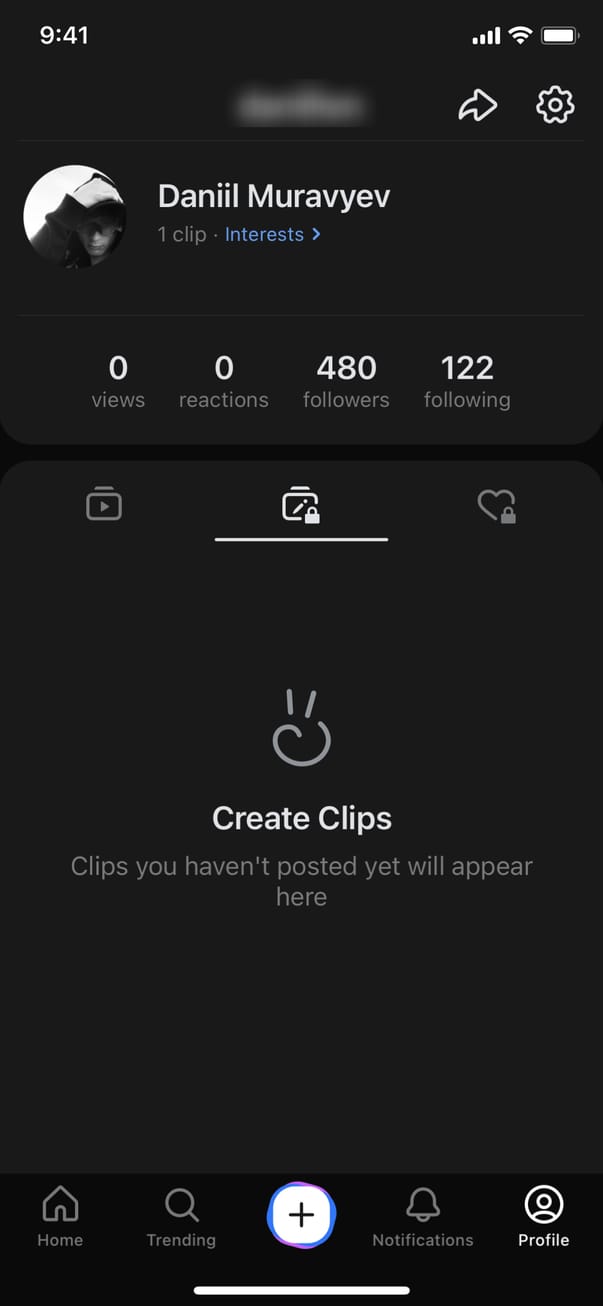Select the Profile tab
603x1306 pixels.
543,1217
